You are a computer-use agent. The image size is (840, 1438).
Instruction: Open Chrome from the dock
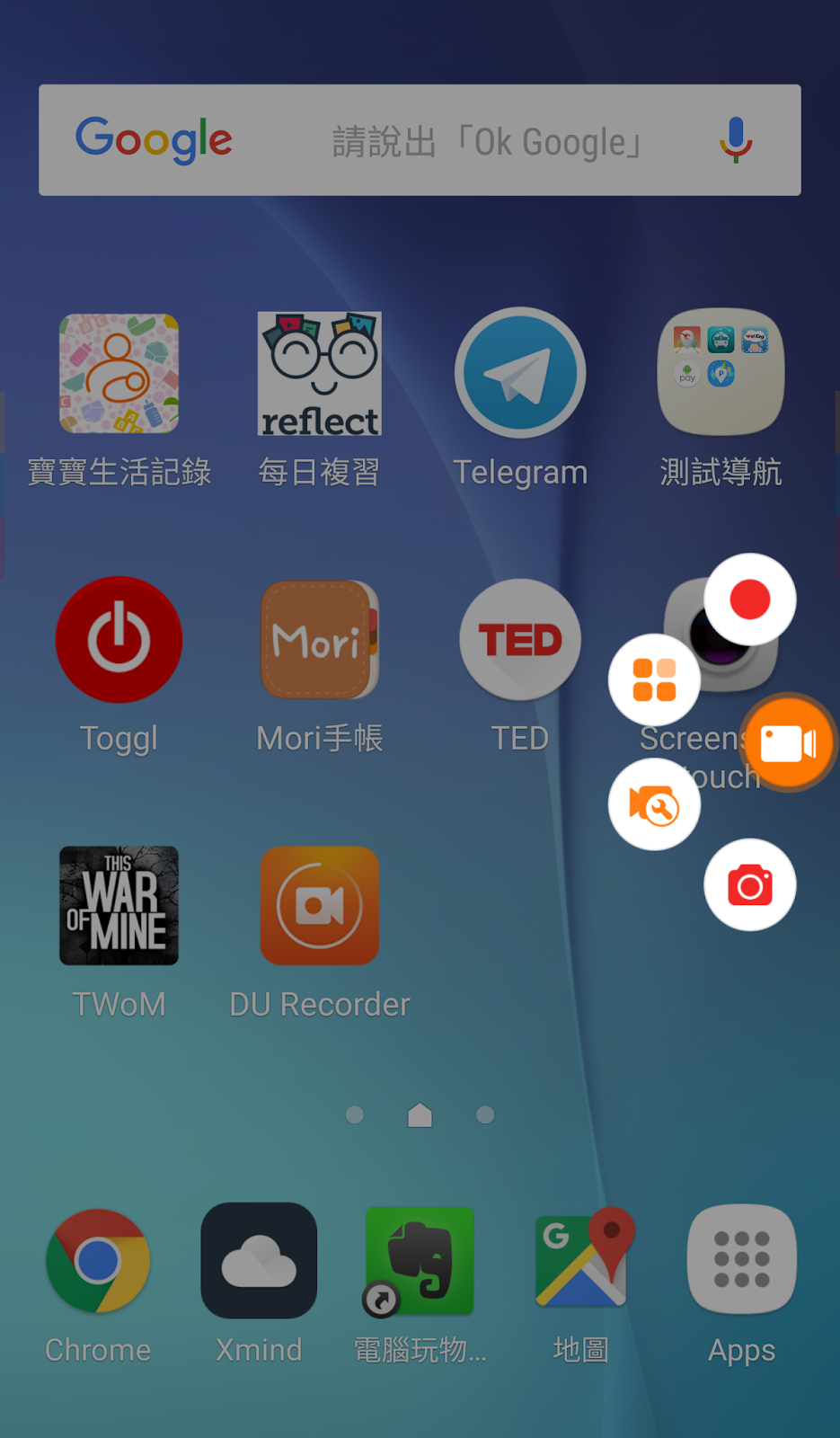[98, 1261]
